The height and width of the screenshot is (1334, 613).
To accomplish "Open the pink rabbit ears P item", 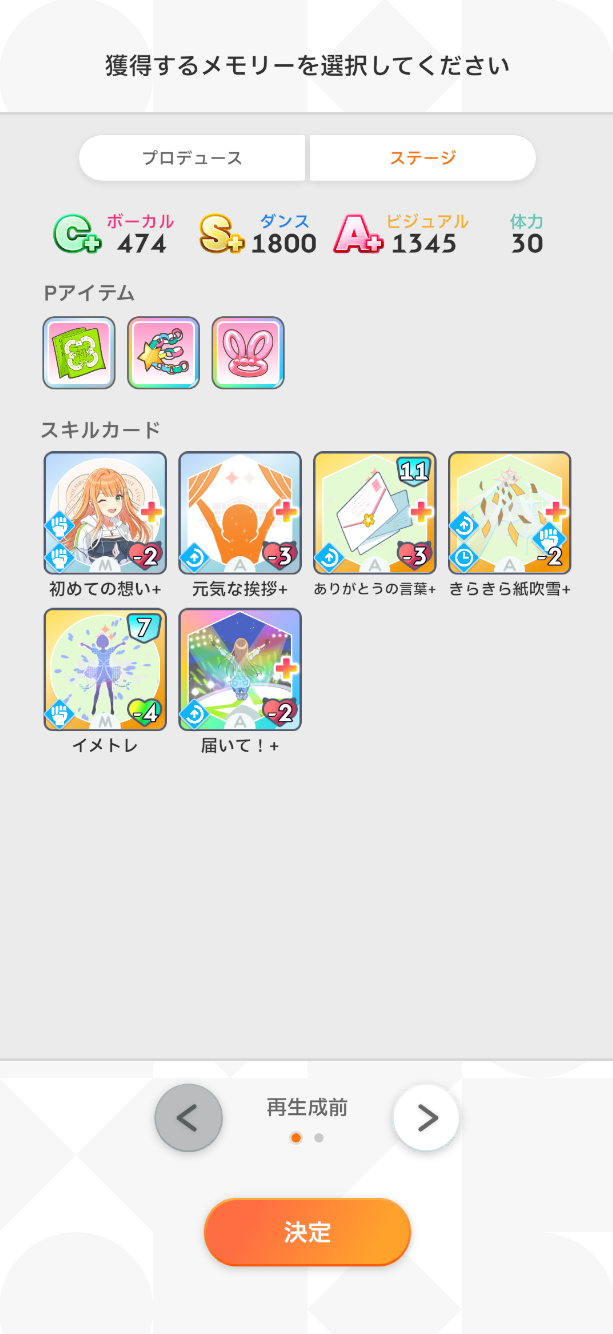I will point(248,353).
